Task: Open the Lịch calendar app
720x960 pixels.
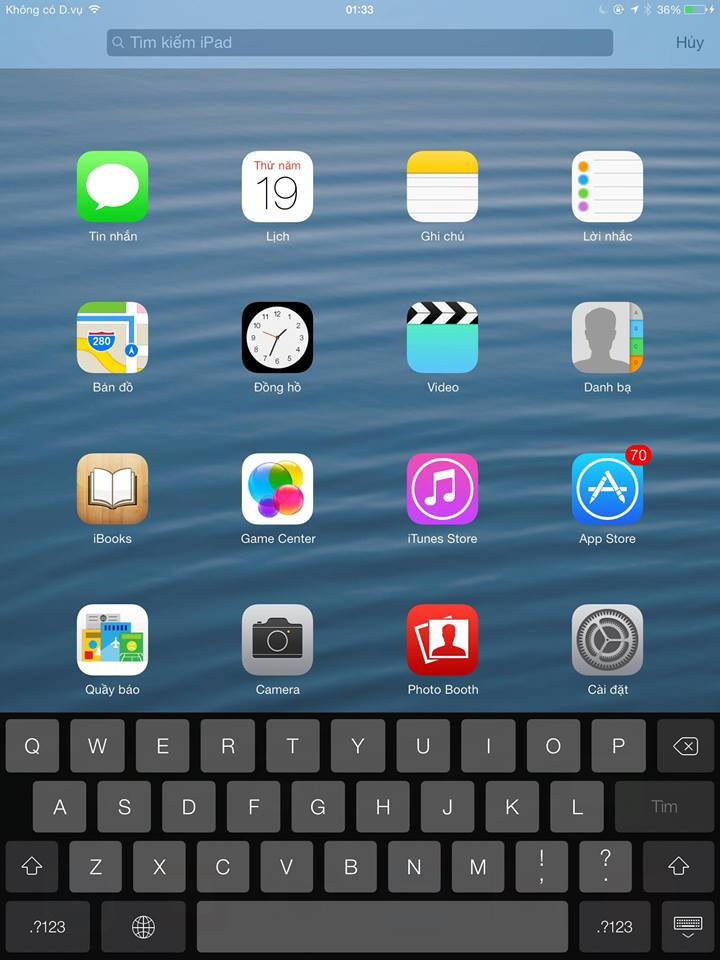Action: click(x=277, y=187)
